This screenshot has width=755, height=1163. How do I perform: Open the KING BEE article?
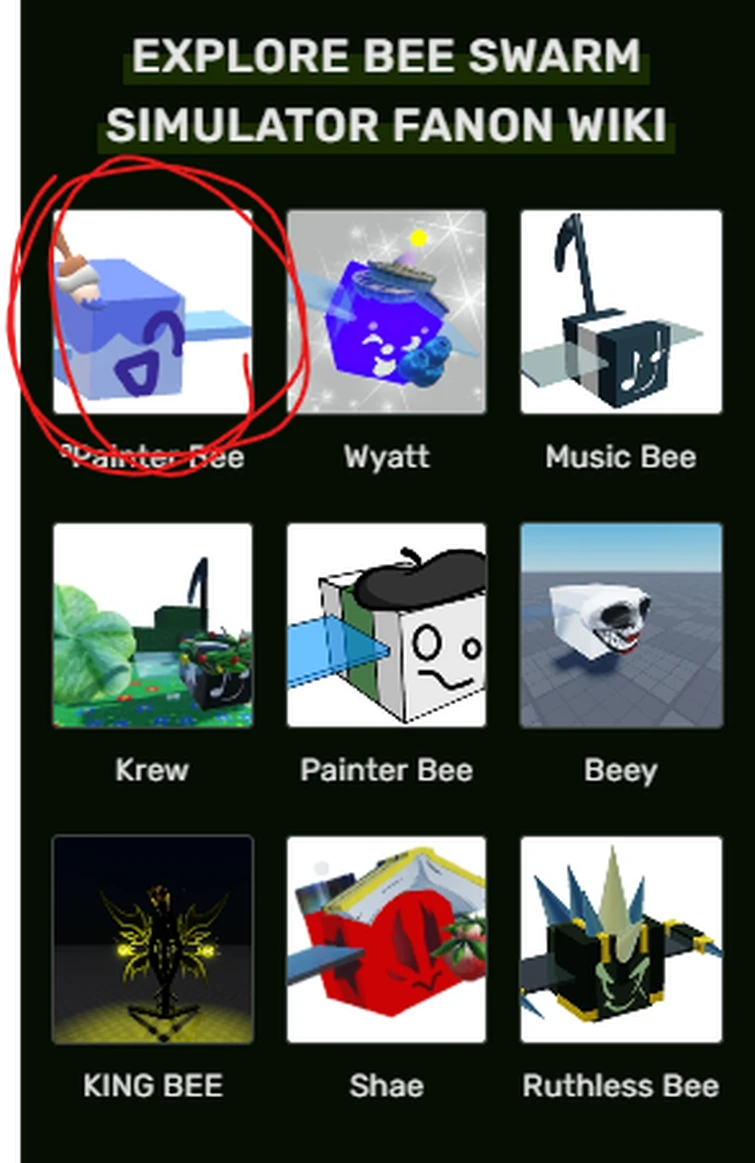coord(153,939)
